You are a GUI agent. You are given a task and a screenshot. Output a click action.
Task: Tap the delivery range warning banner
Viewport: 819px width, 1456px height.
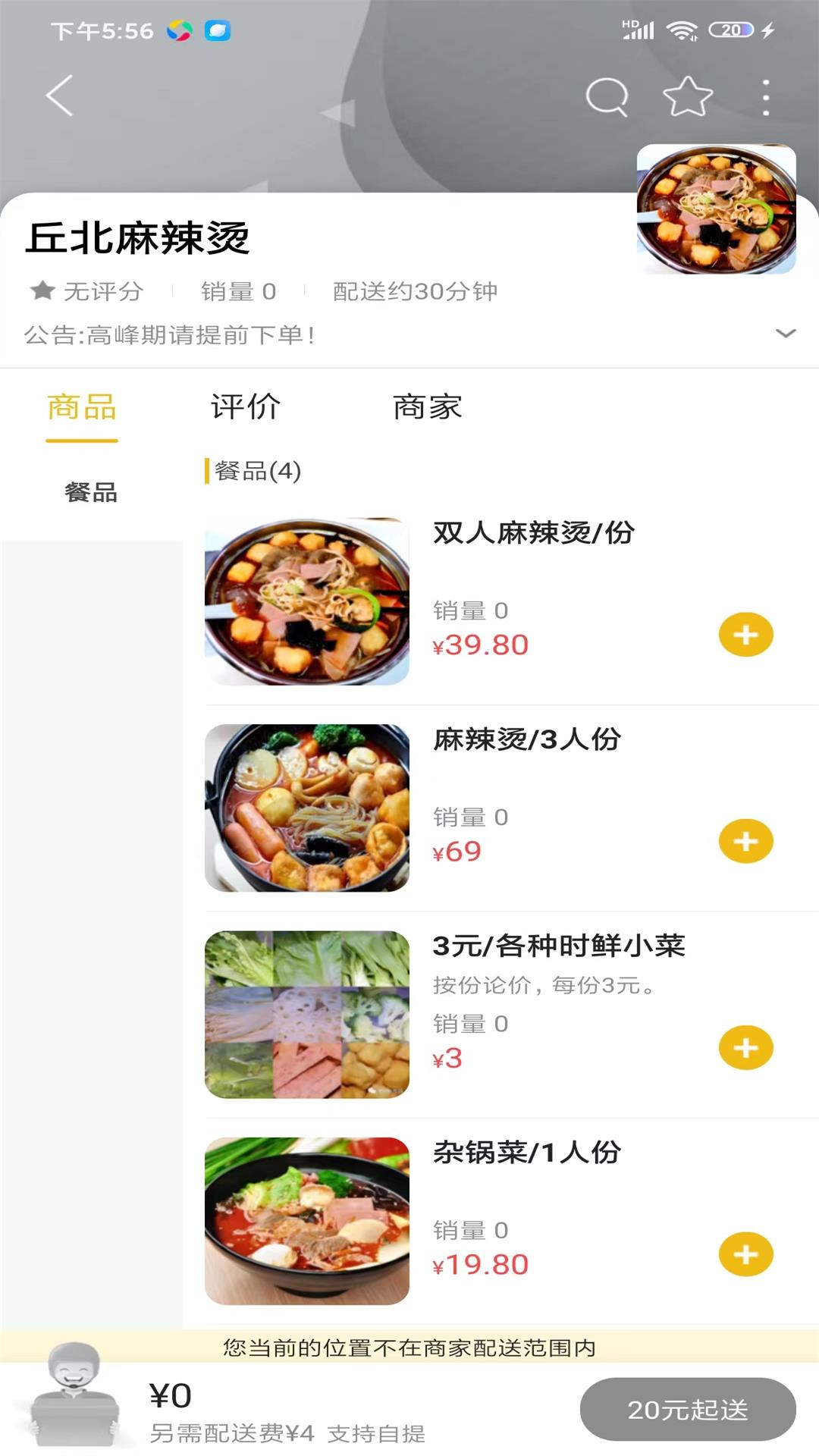tap(409, 1344)
